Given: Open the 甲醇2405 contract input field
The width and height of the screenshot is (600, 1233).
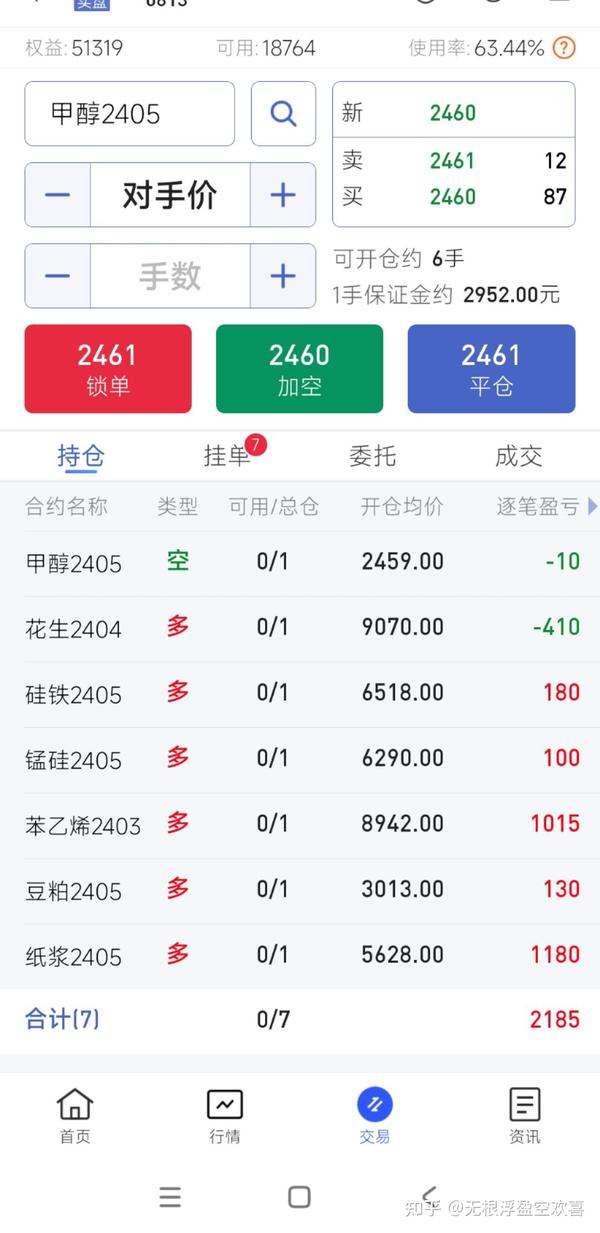Looking at the screenshot, I should [130, 114].
